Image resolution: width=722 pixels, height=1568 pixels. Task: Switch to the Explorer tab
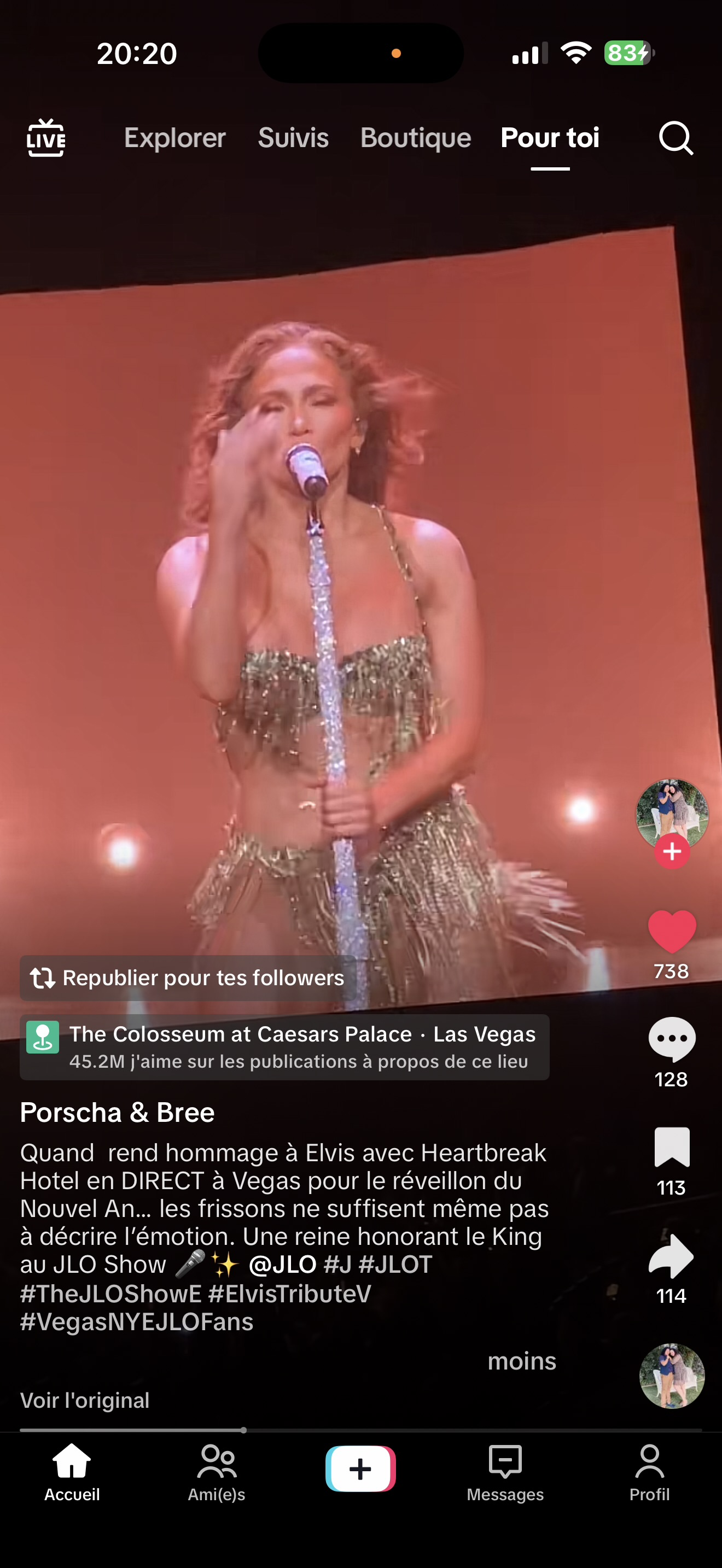[x=174, y=138]
